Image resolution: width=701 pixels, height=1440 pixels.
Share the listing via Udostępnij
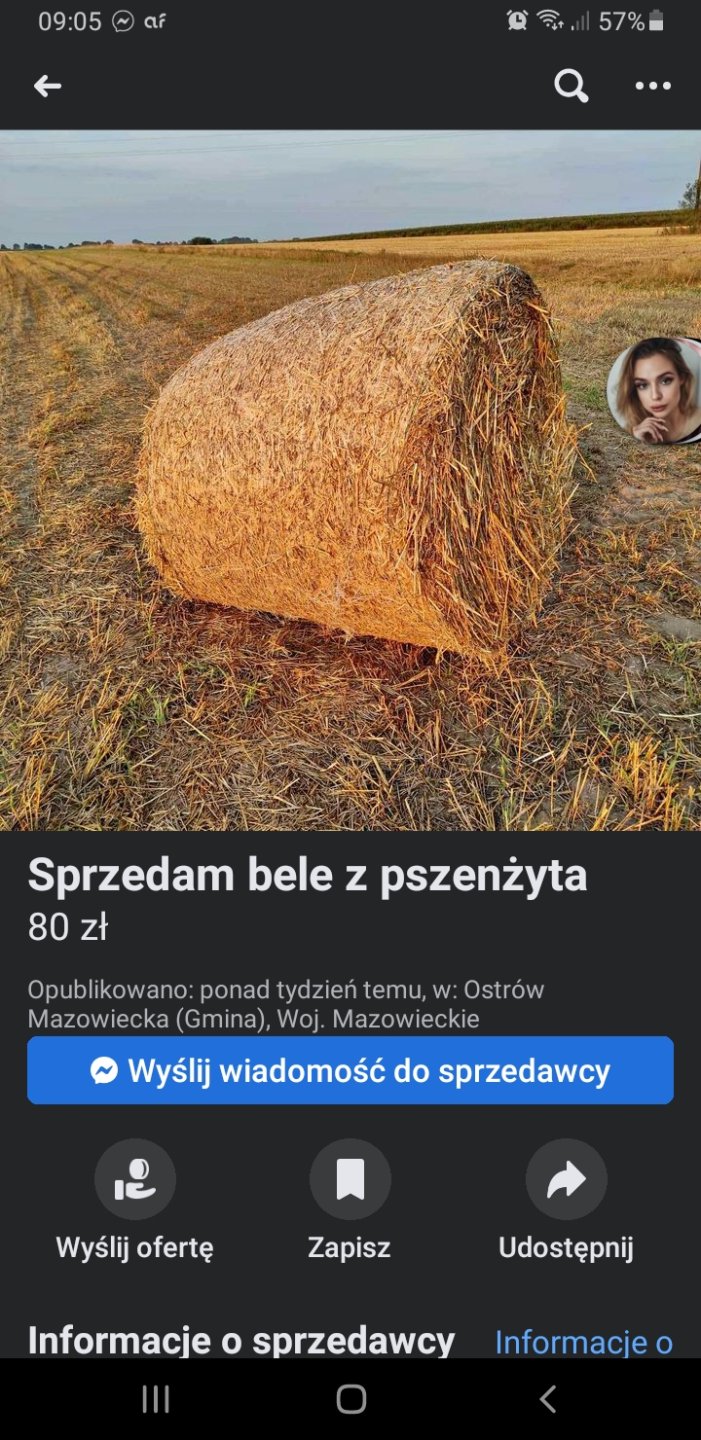pyautogui.click(x=566, y=1180)
